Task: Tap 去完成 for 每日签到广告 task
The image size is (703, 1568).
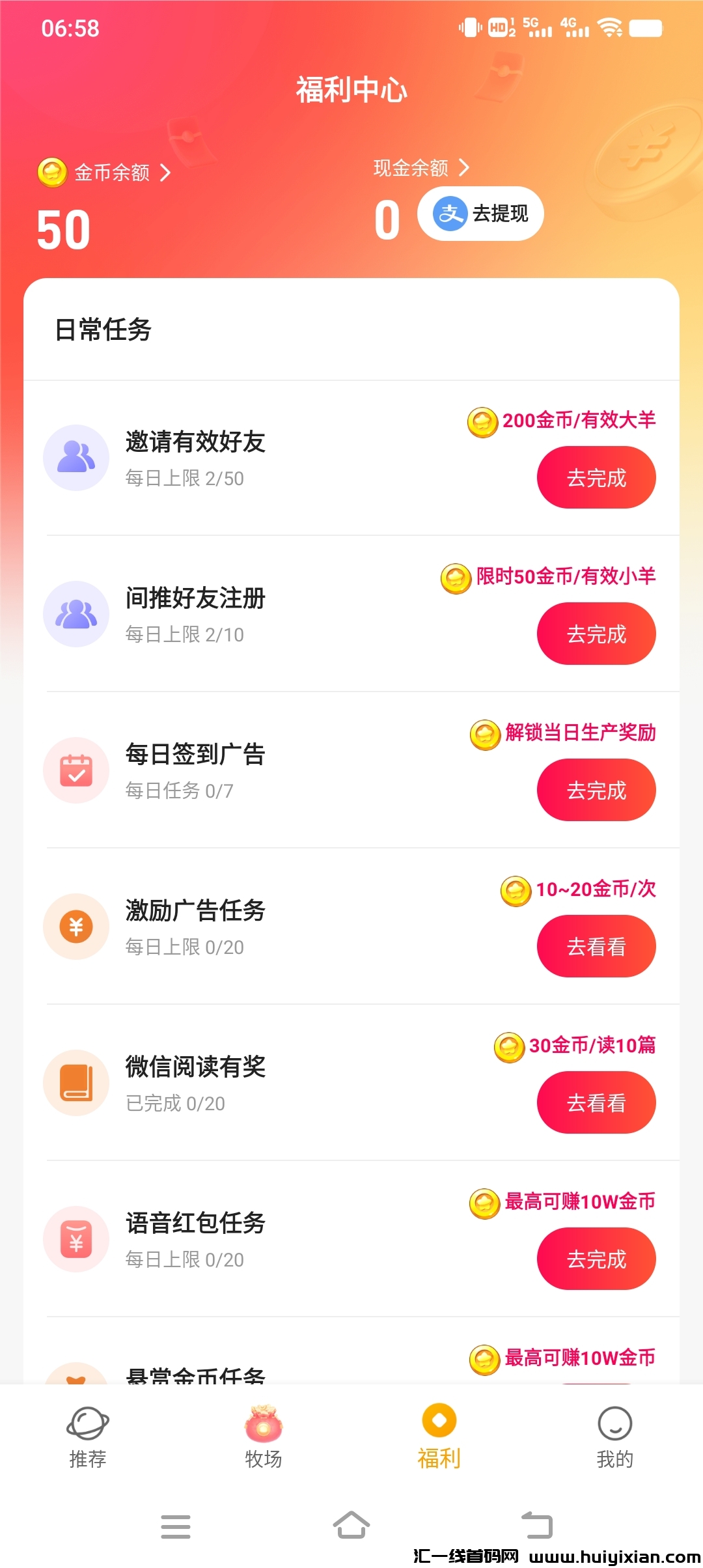Action: click(596, 790)
